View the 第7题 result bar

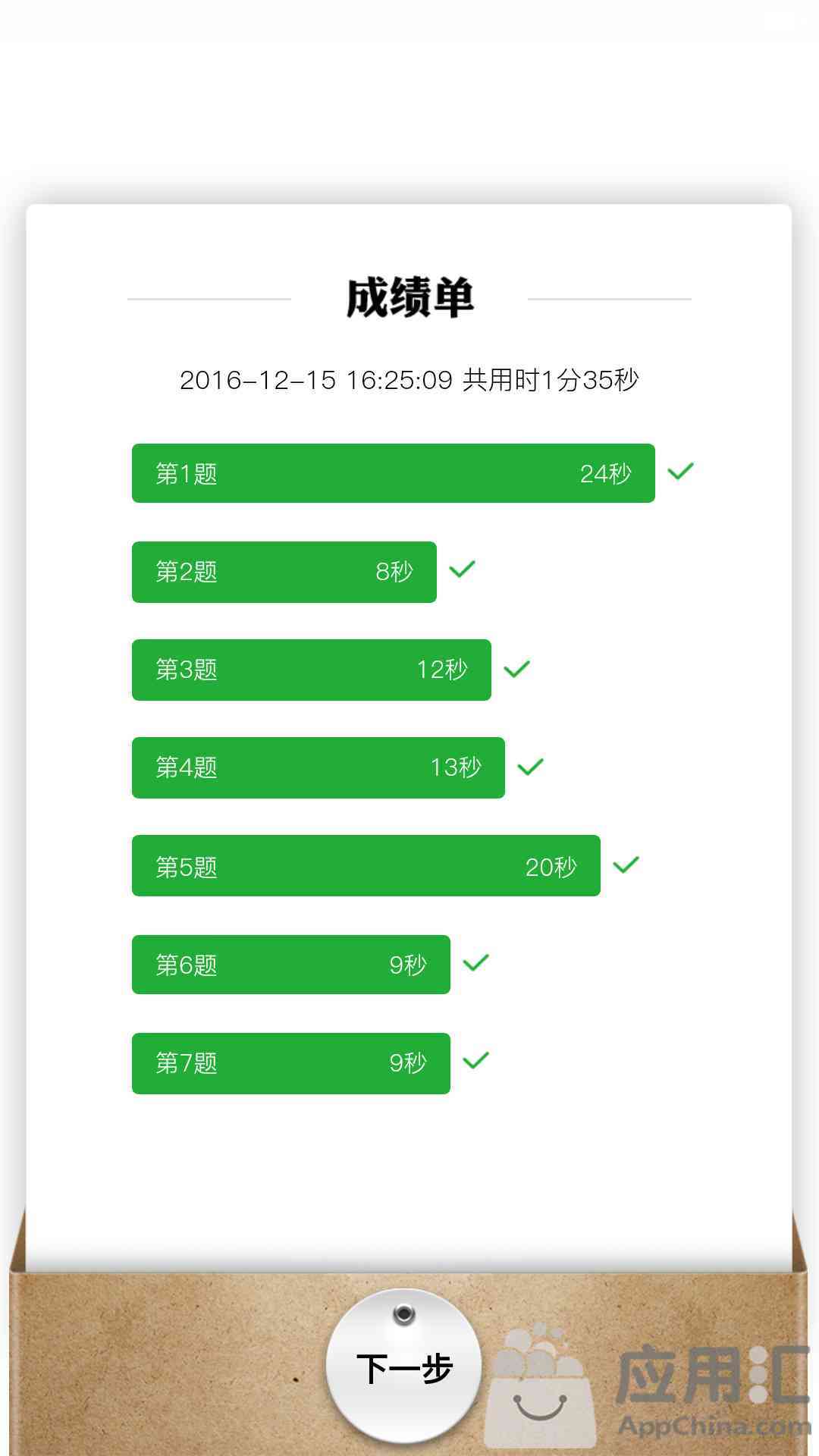(290, 1063)
